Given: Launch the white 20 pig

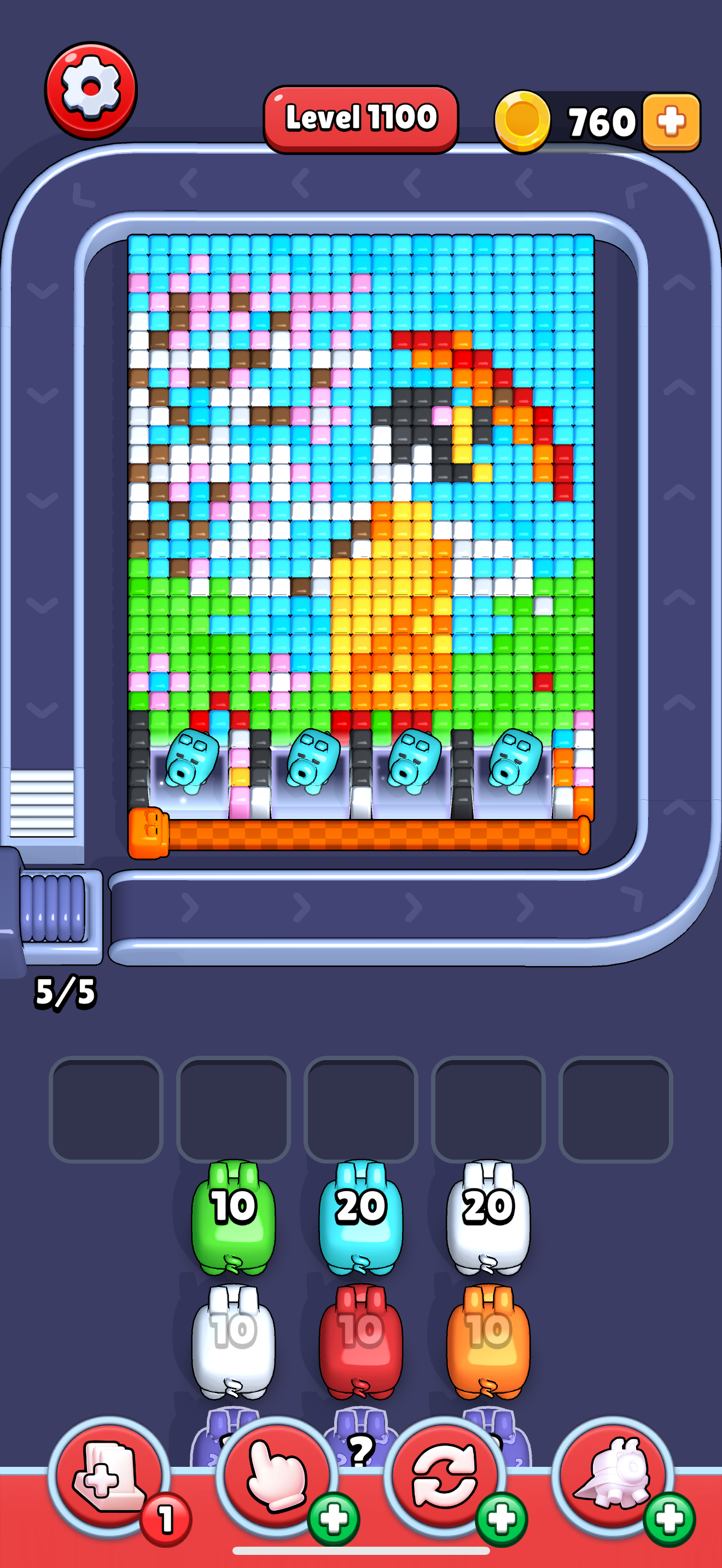Looking at the screenshot, I should click(x=488, y=1218).
